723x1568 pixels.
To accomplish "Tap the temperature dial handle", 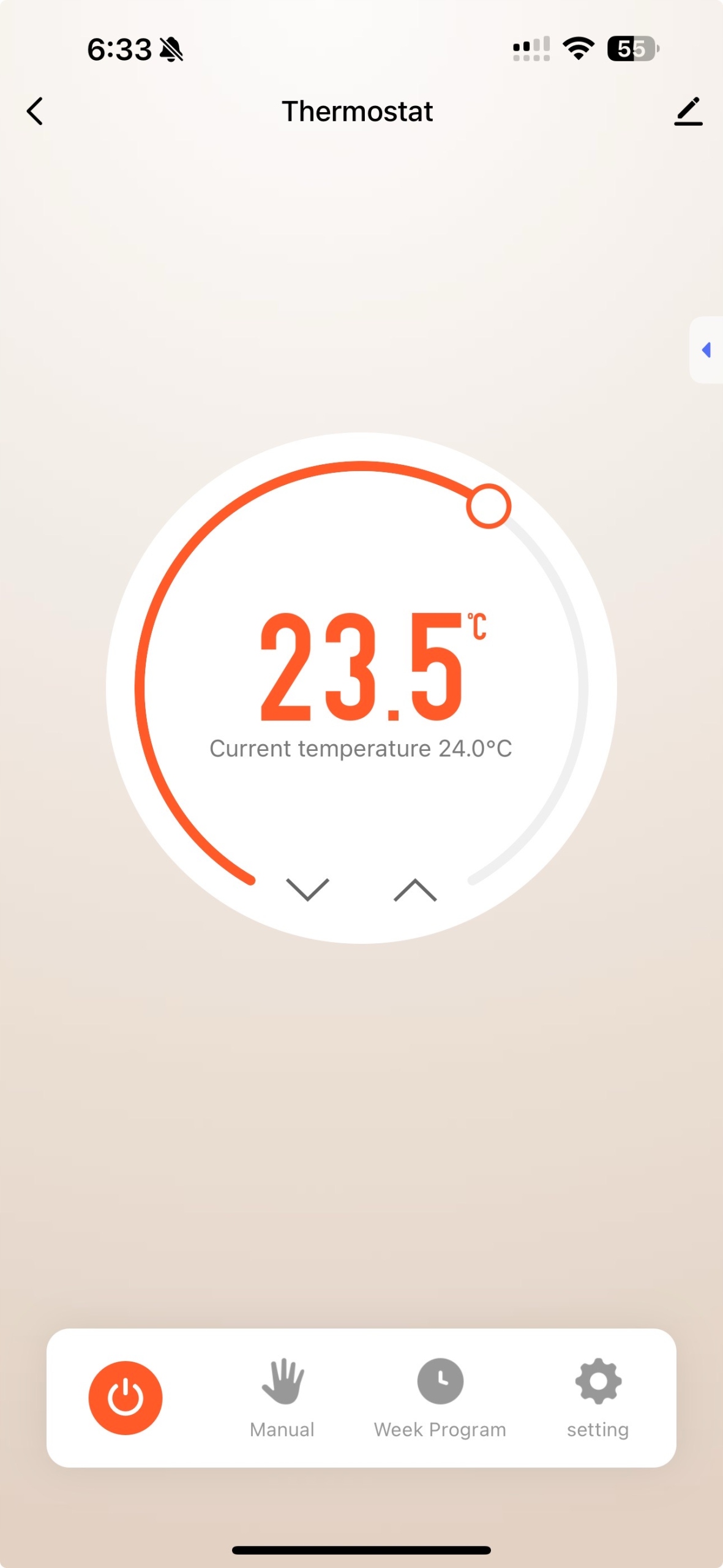I will tap(489, 506).
